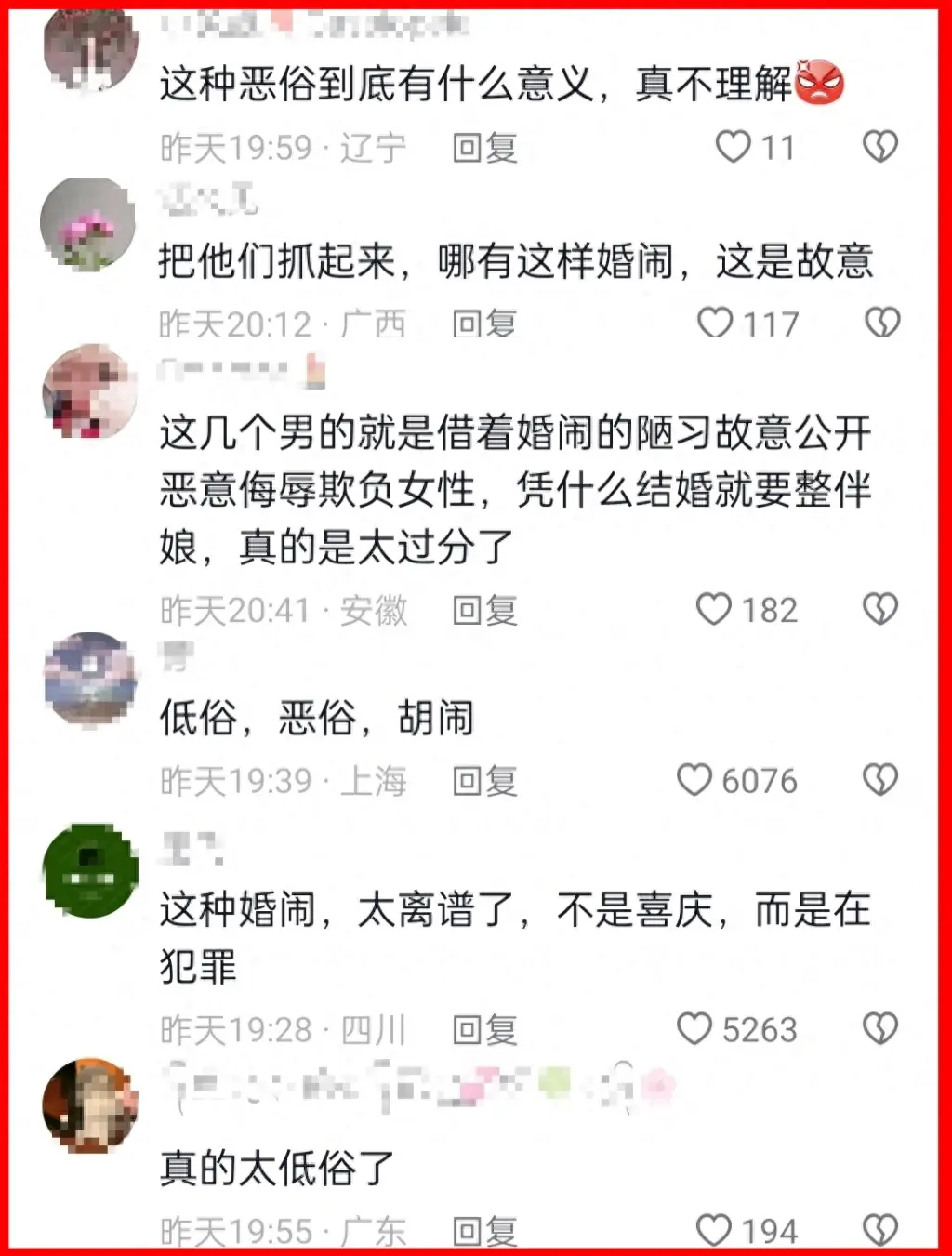This screenshot has width=952, height=1256.
Task: Reply to the 四川 comment at 19:28
Action: [x=484, y=1029]
